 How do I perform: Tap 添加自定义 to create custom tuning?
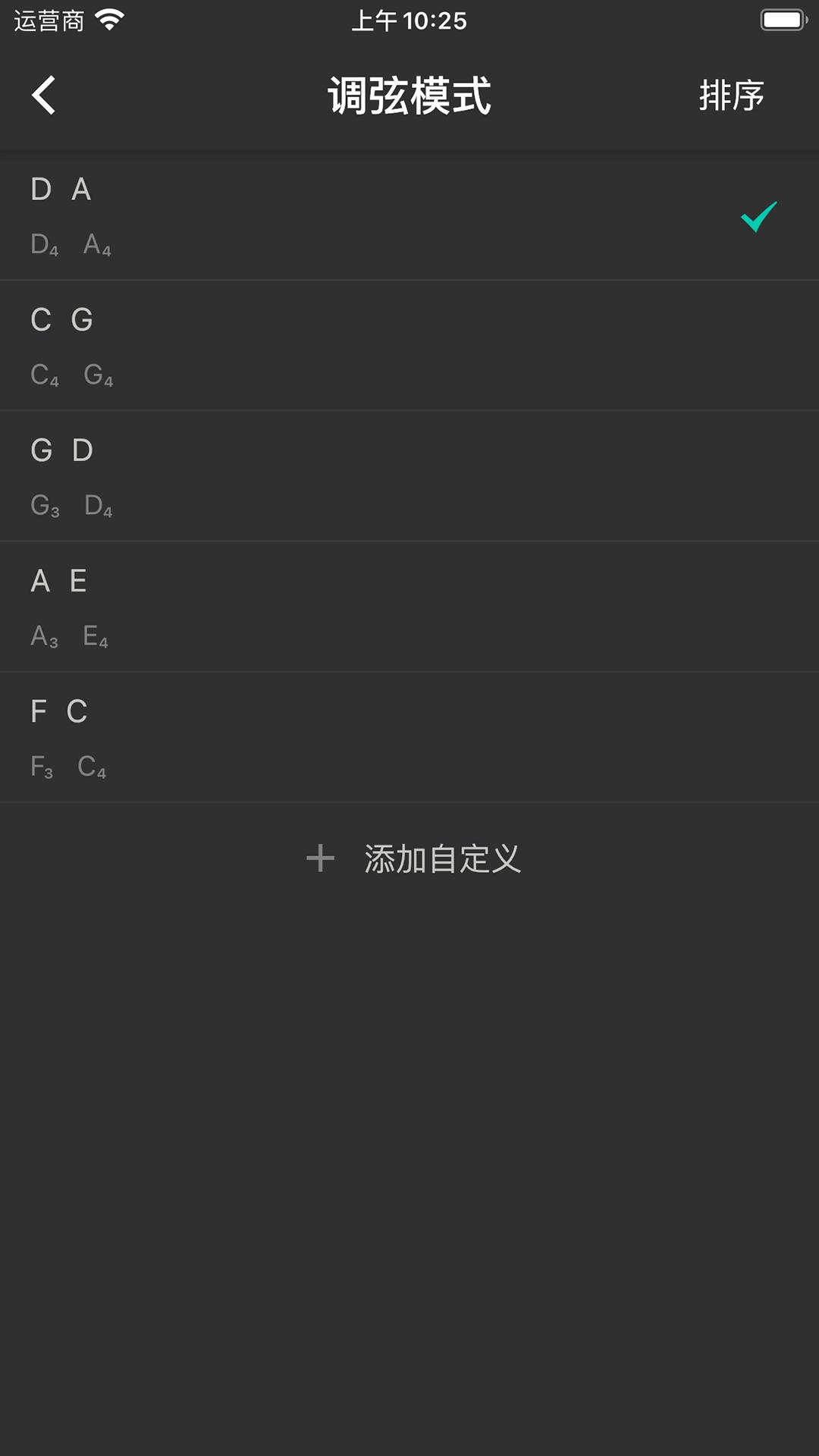tap(442, 858)
